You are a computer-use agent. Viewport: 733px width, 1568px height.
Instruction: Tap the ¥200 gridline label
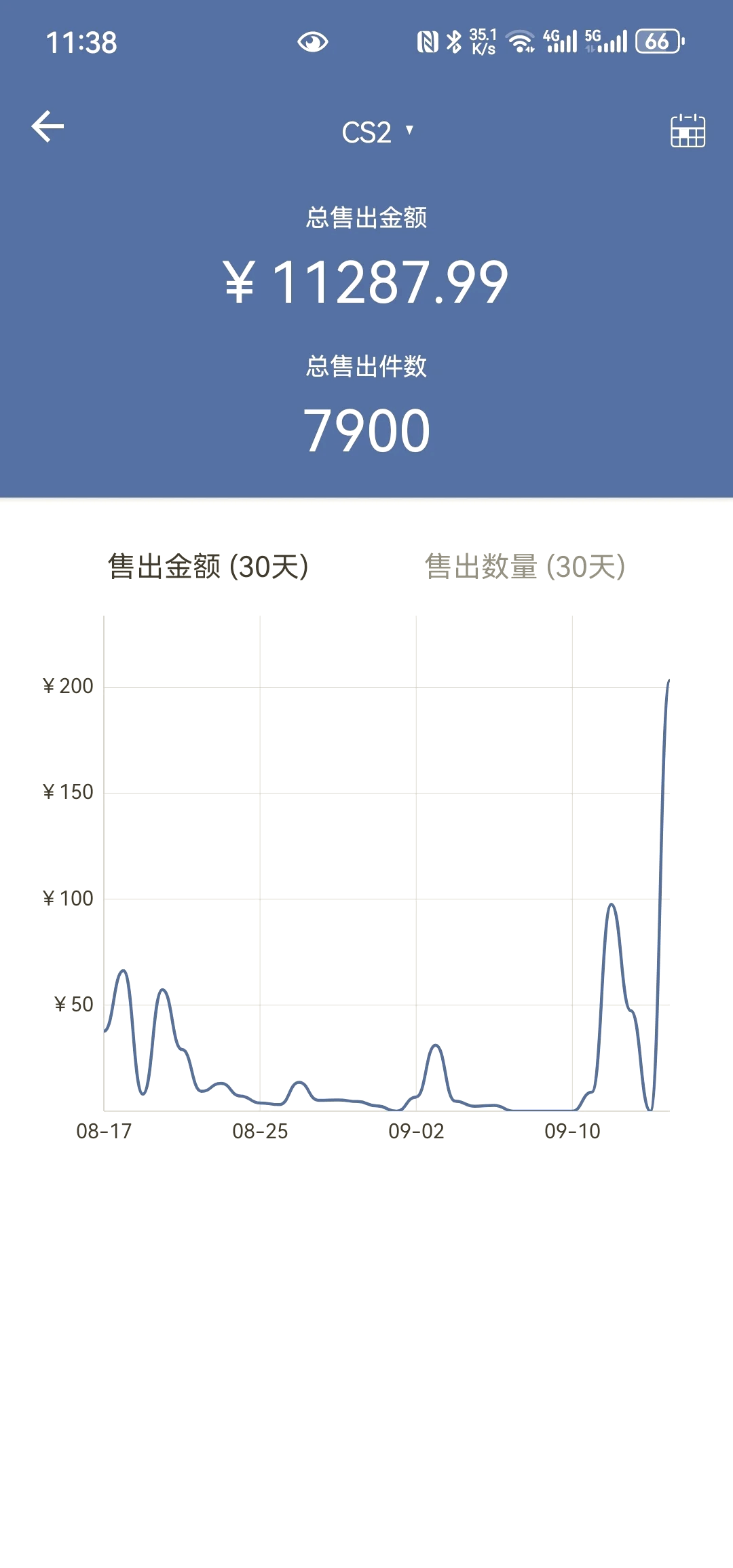point(70,686)
